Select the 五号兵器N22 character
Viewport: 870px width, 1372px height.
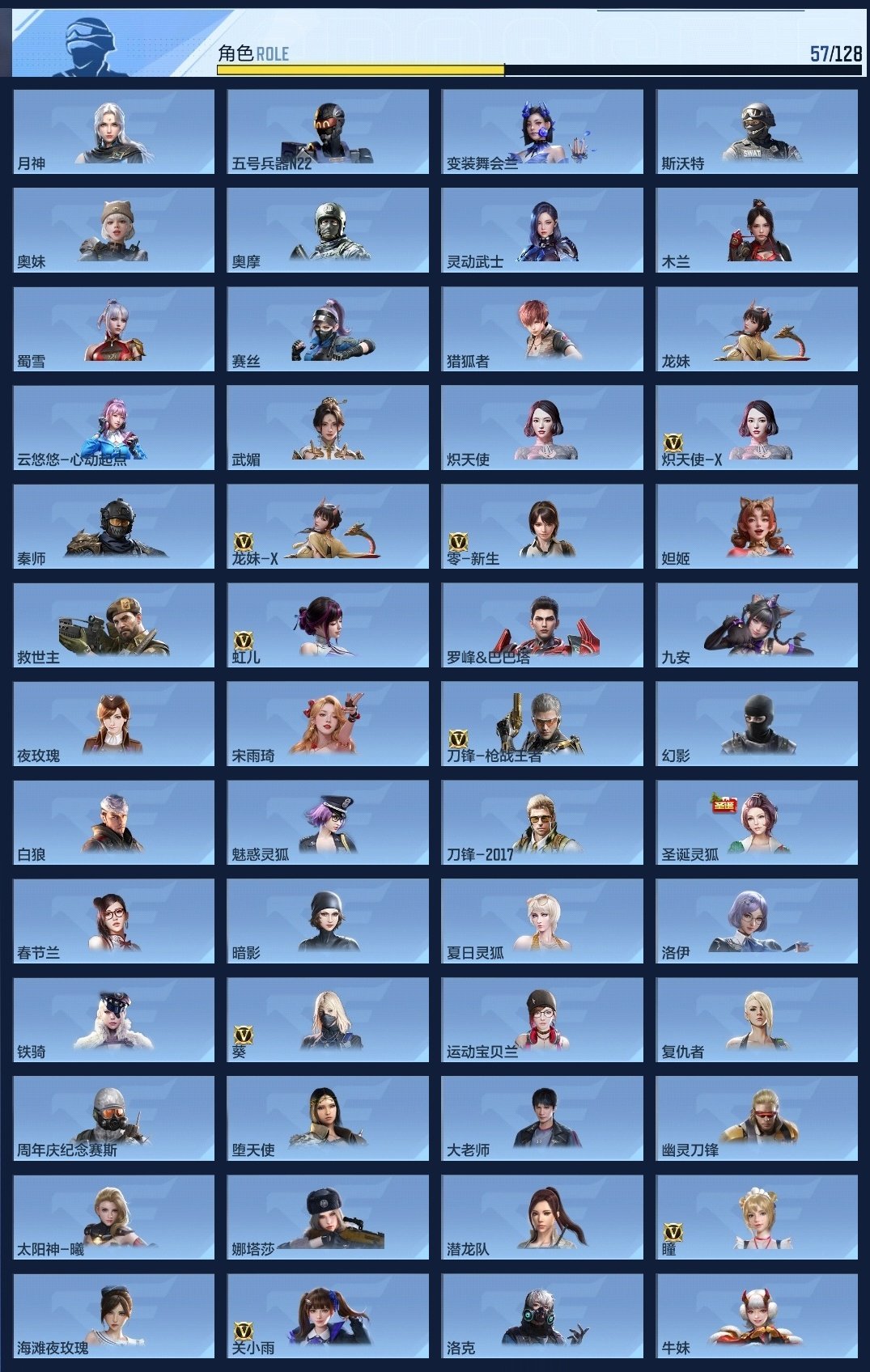tap(328, 131)
